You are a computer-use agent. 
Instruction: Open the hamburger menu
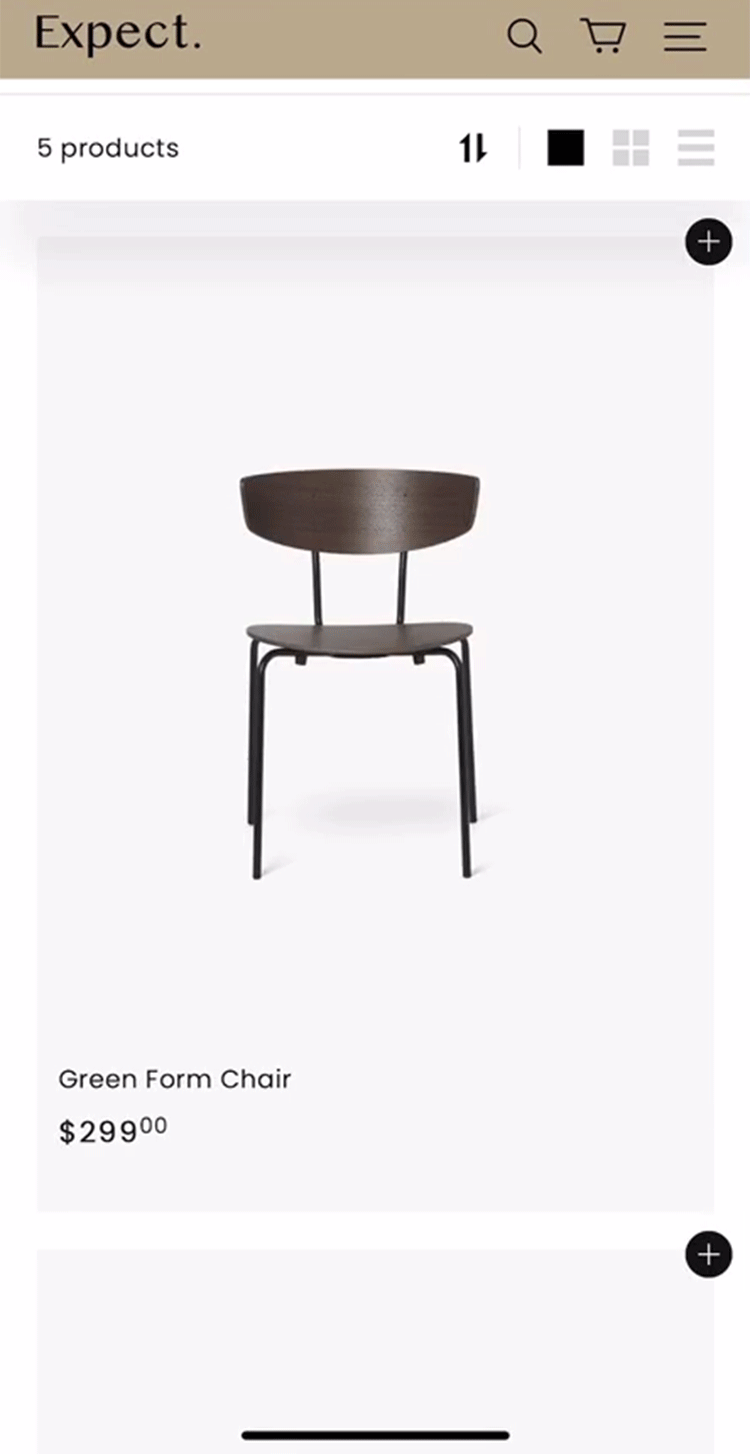[685, 37]
